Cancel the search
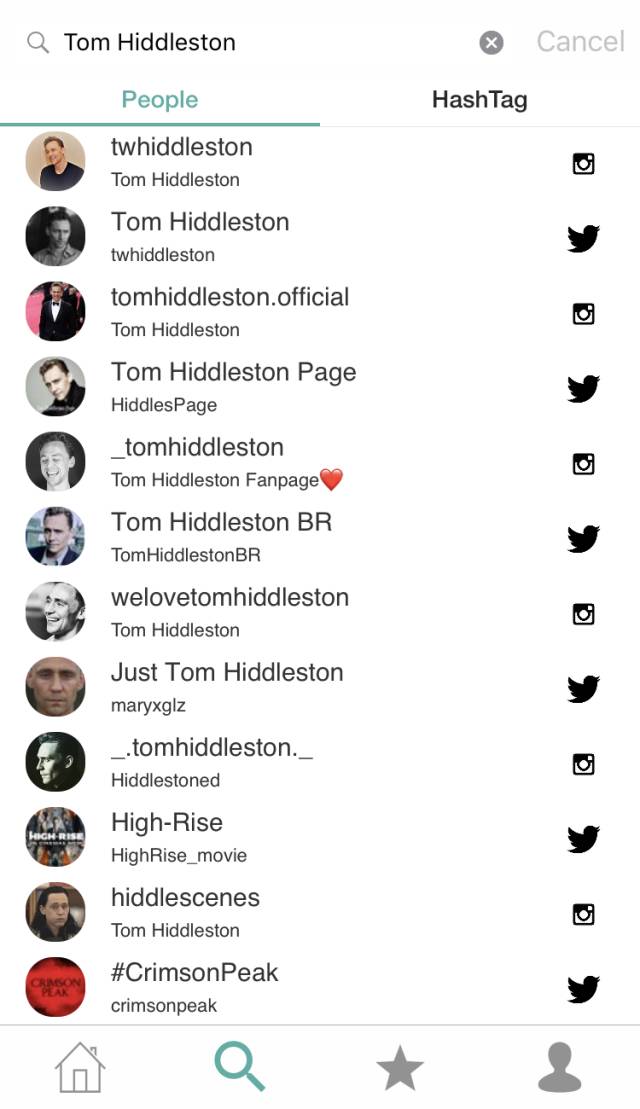640x1109 pixels. click(x=580, y=42)
